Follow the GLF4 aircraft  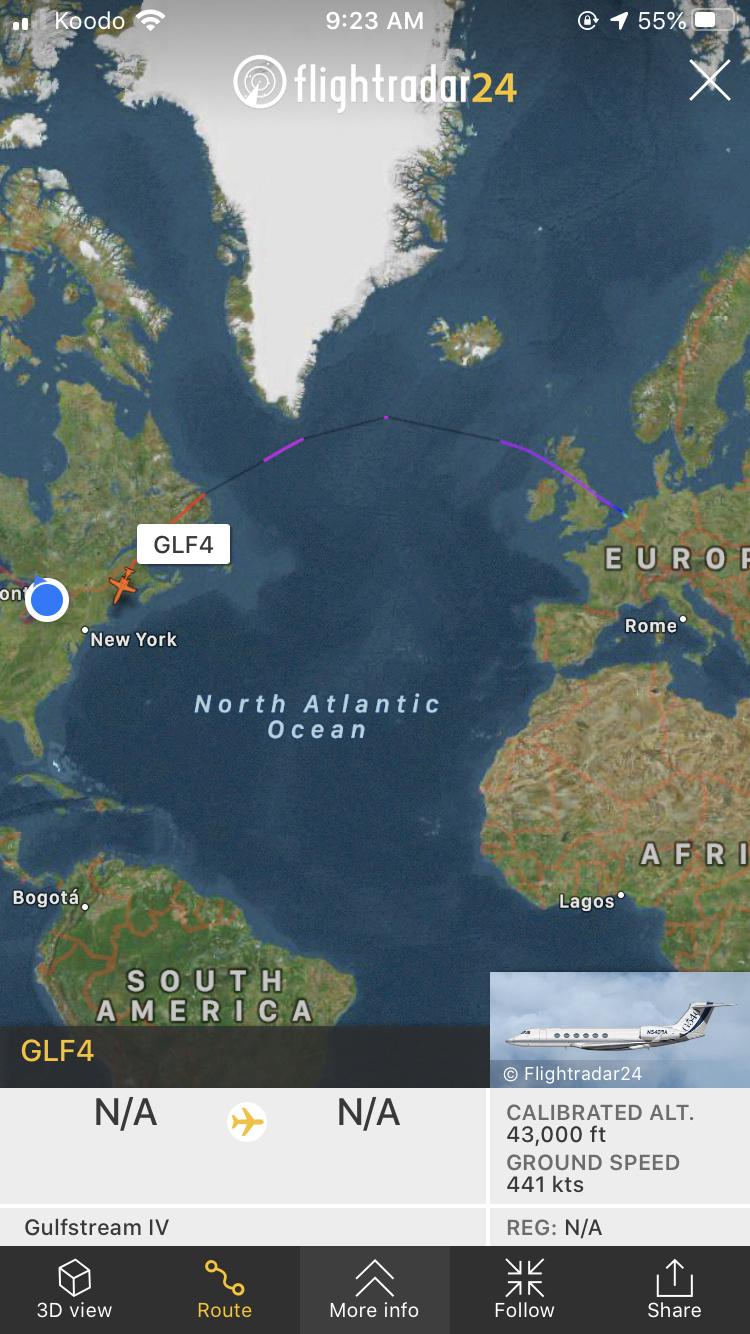pyautogui.click(x=524, y=1290)
